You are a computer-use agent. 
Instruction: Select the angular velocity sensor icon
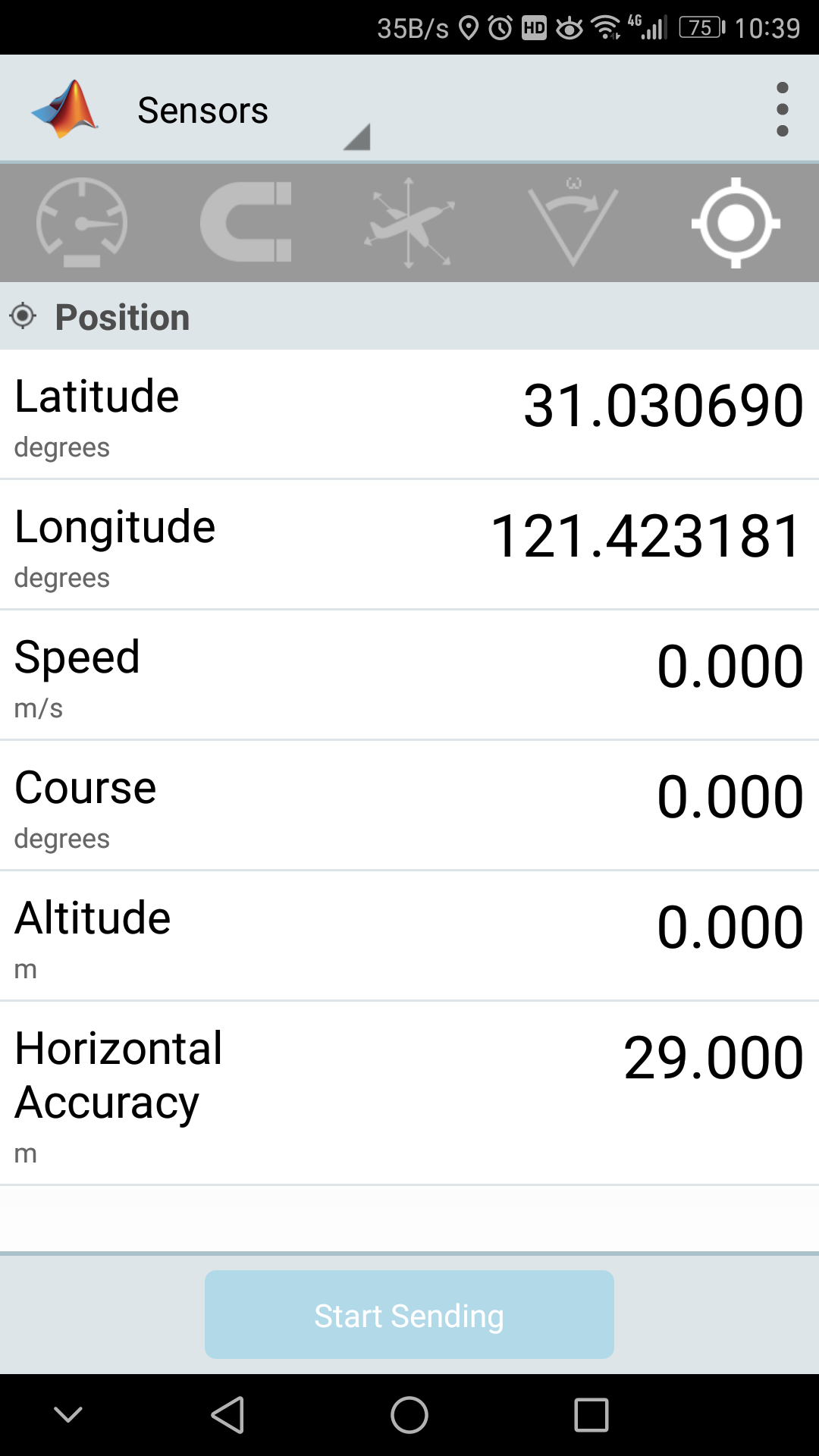tap(573, 222)
